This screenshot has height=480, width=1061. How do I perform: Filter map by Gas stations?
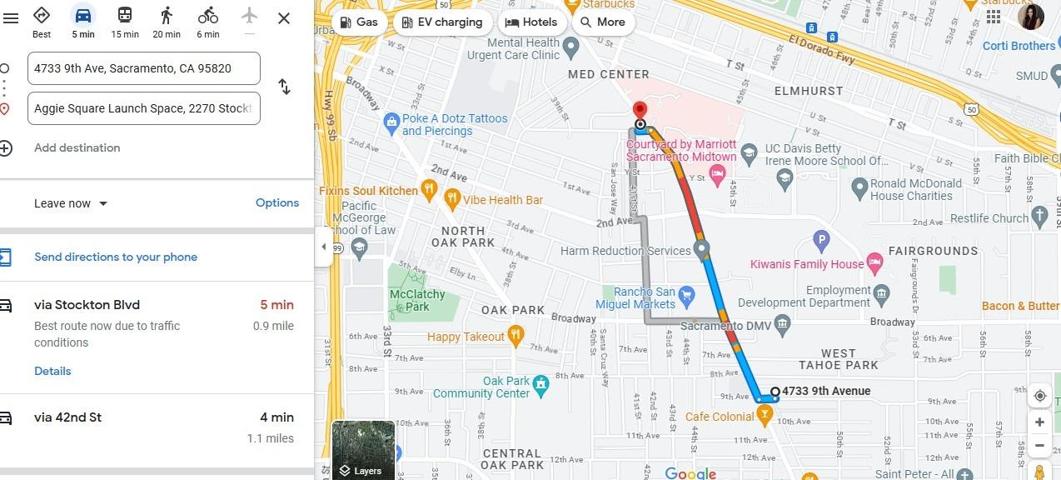tap(358, 22)
